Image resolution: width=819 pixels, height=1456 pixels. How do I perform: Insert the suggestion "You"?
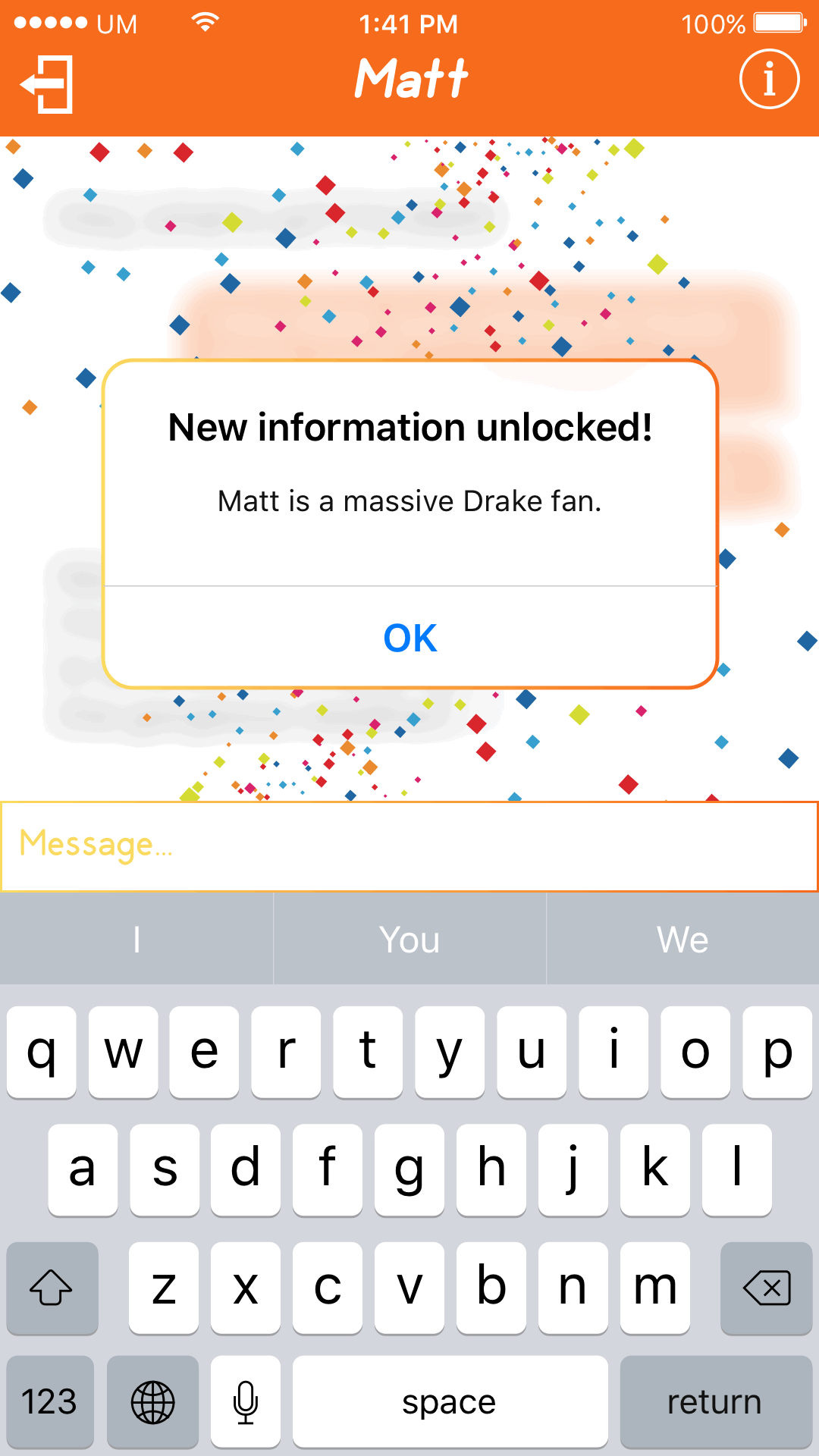point(409,940)
